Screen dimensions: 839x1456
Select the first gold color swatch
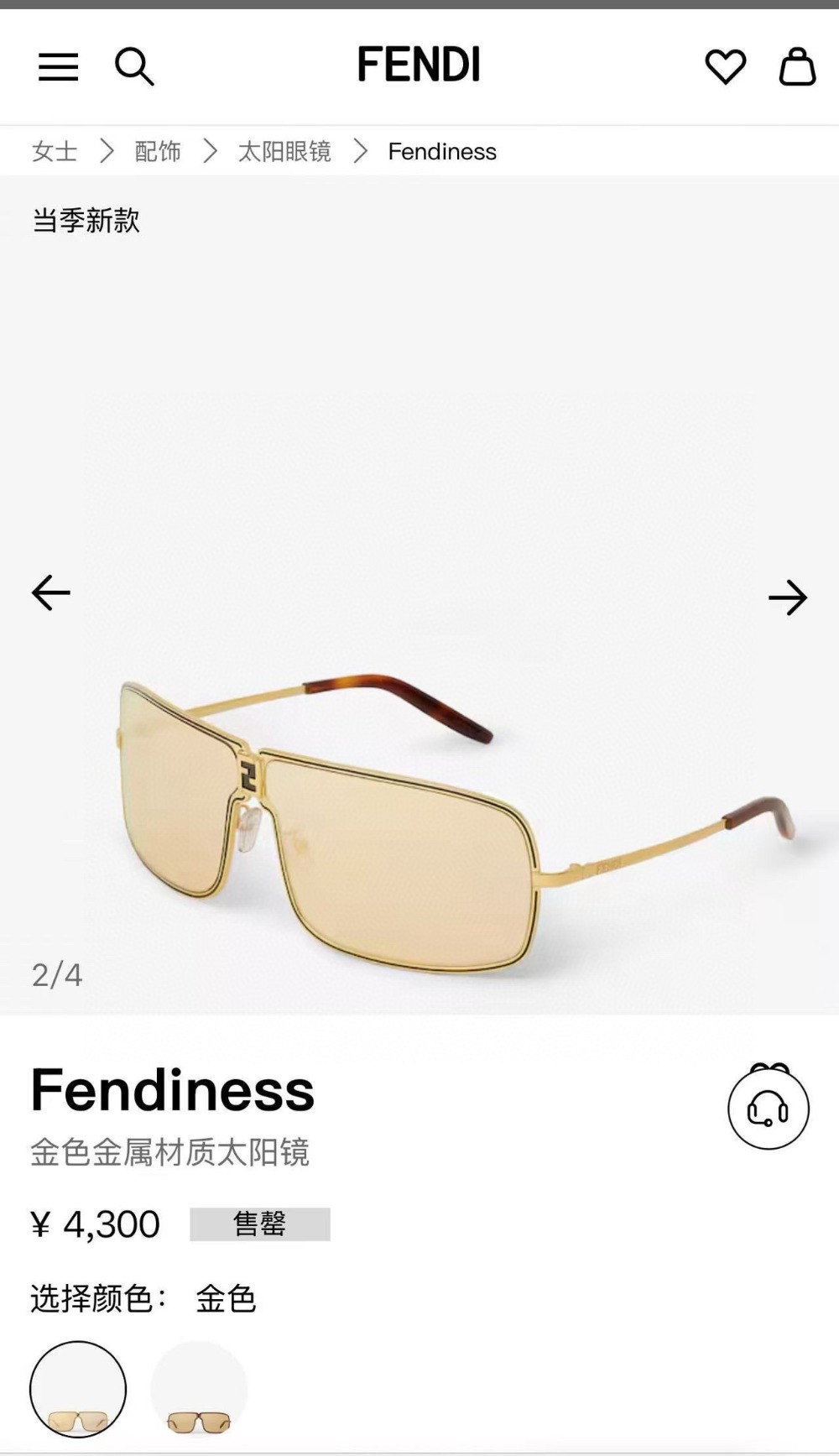(x=78, y=1390)
